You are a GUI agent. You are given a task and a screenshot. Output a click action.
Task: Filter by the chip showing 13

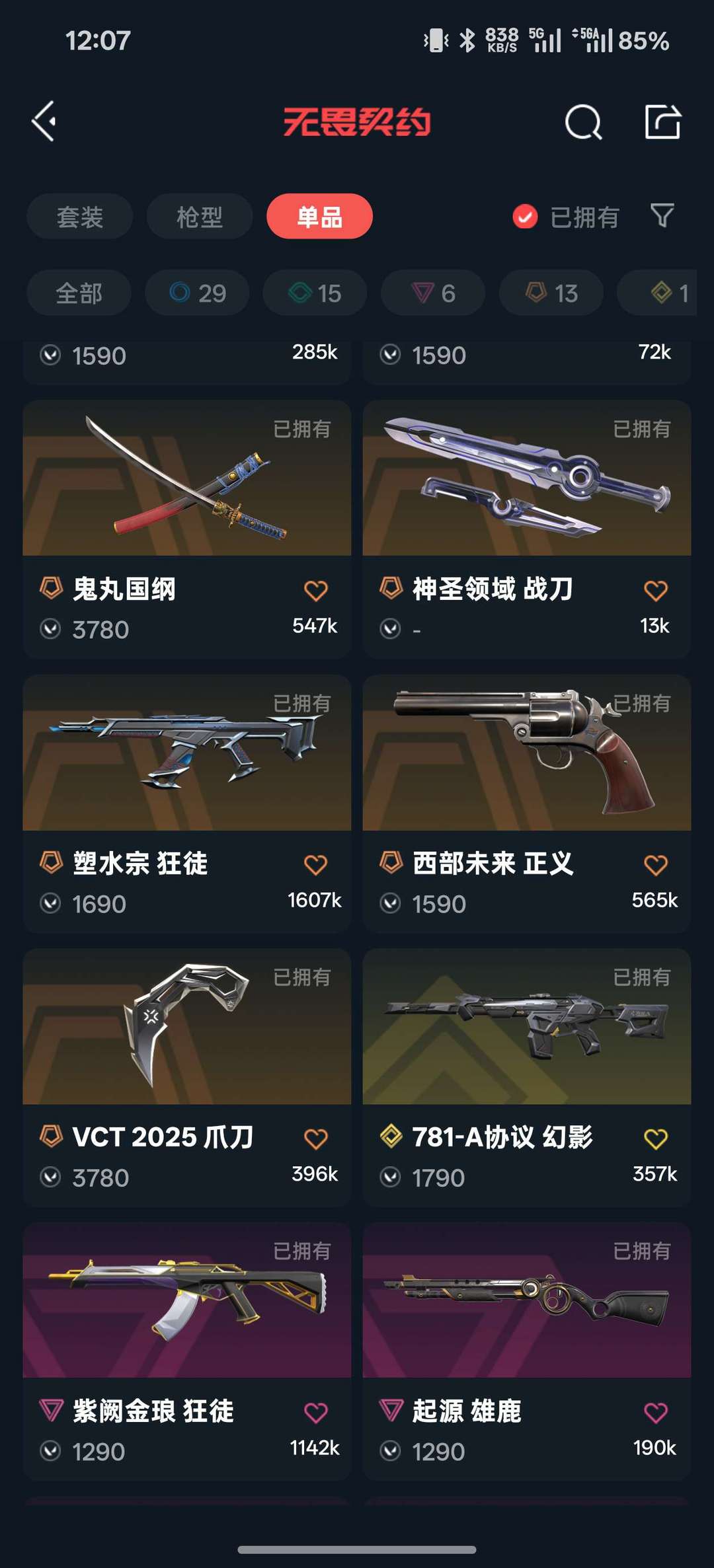[x=551, y=293]
